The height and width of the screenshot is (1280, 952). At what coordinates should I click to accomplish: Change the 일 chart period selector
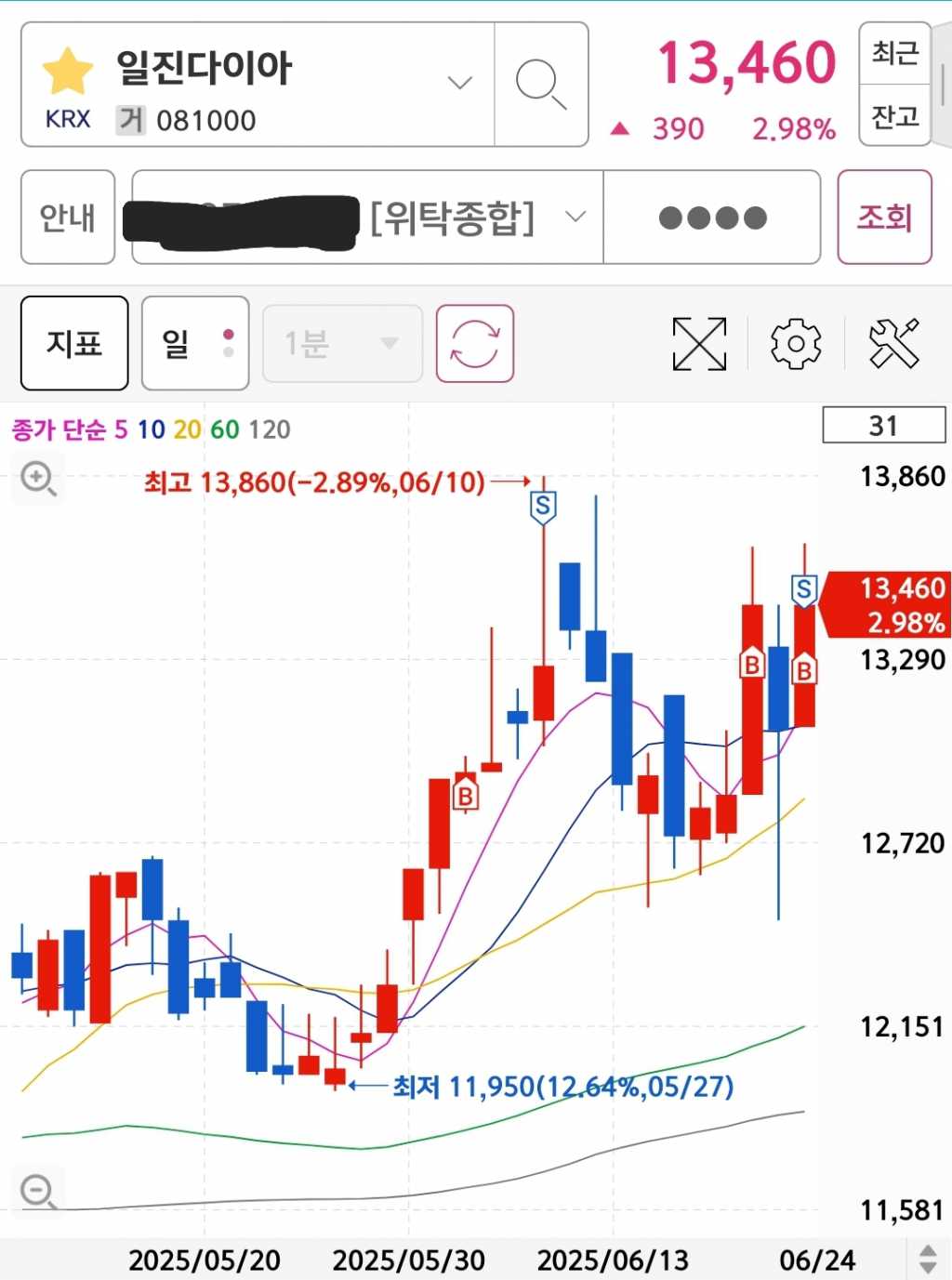(195, 343)
